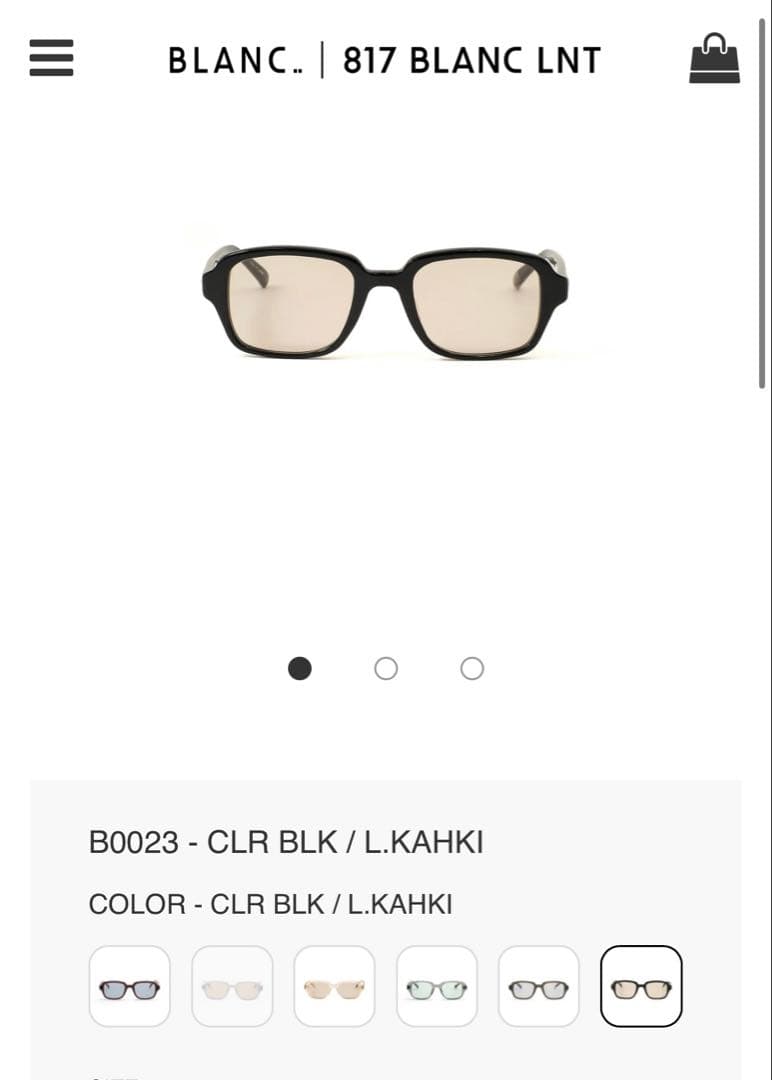
Task: Choose the clear white frame variant
Action: tap(232, 985)
